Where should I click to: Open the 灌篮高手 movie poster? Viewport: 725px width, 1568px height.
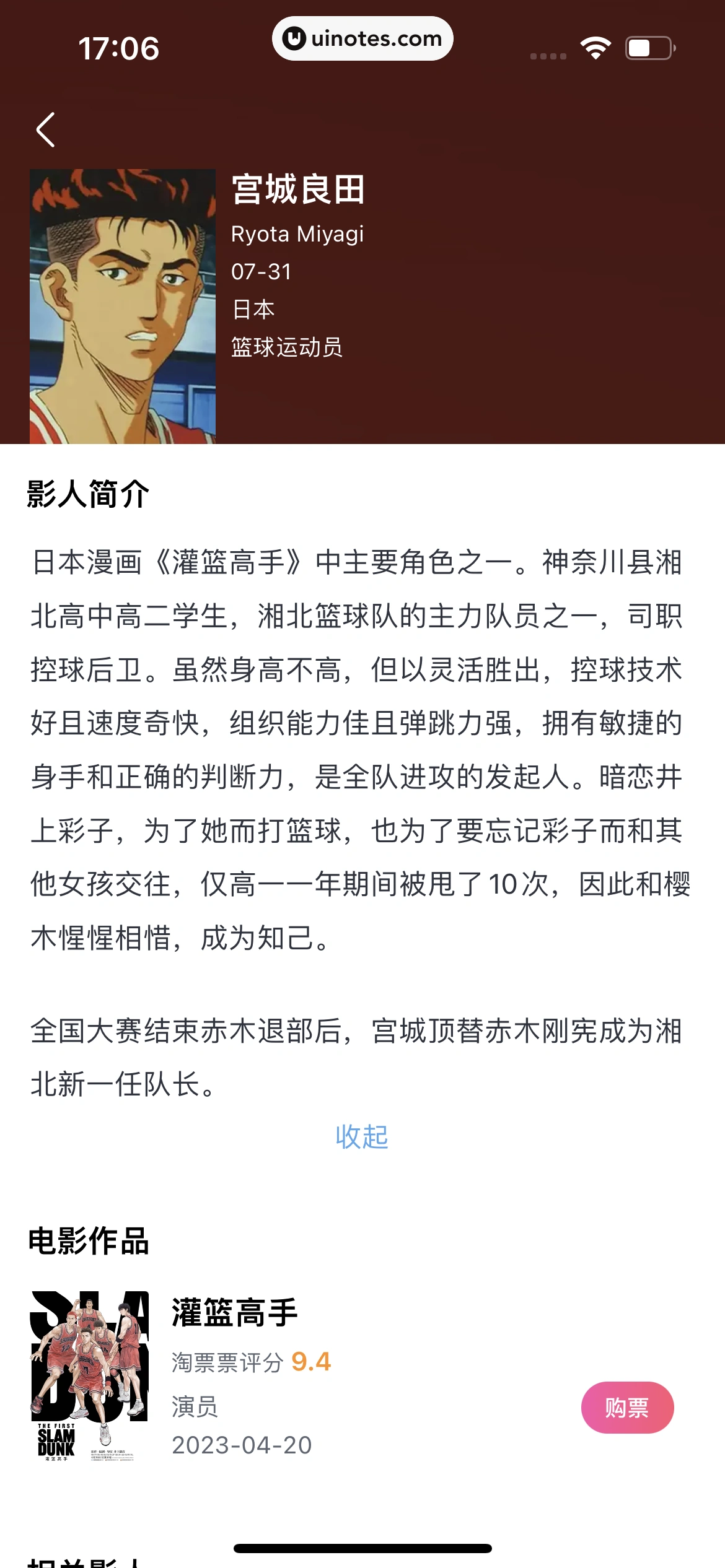[90, 1376]
